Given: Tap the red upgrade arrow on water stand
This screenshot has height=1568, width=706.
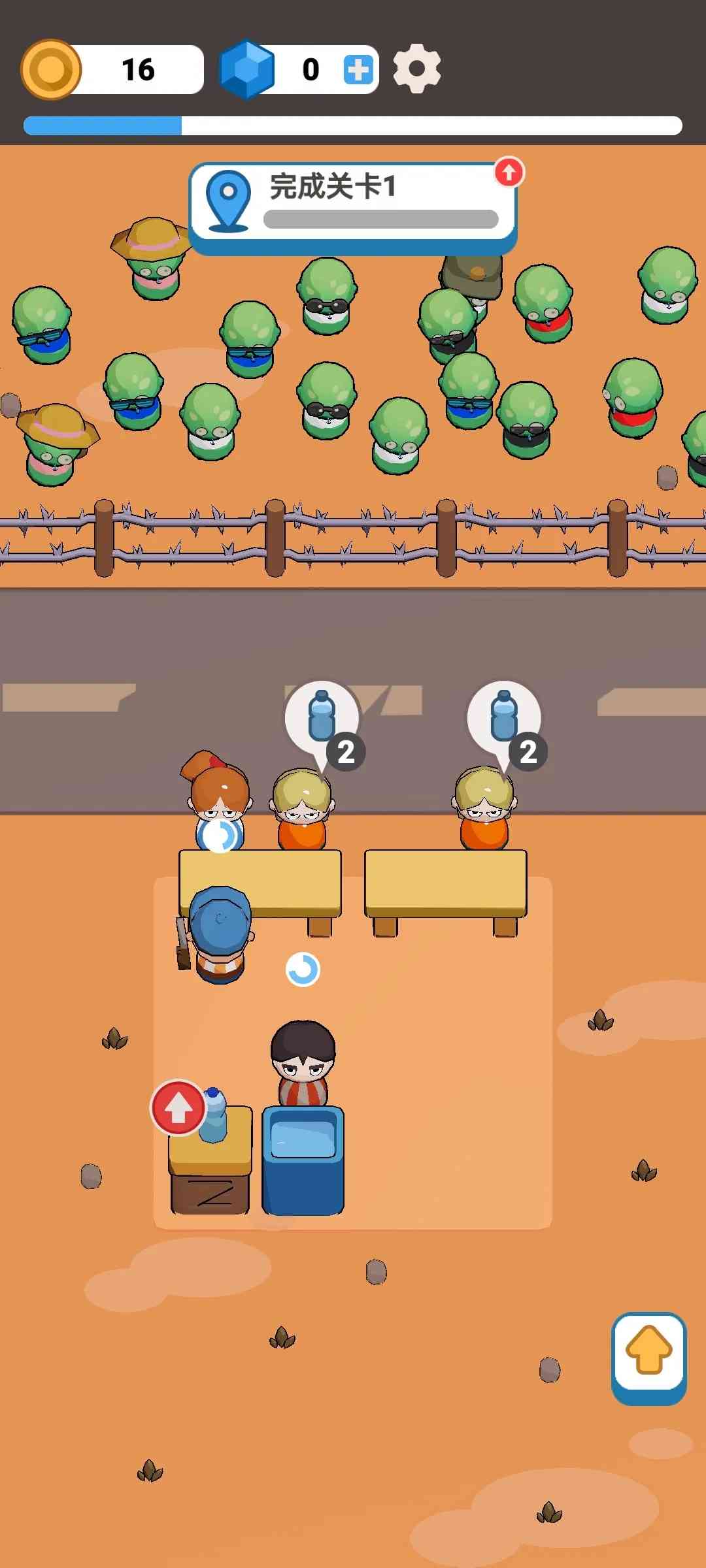Looking at the screenshot, I should pos(178,1107).
